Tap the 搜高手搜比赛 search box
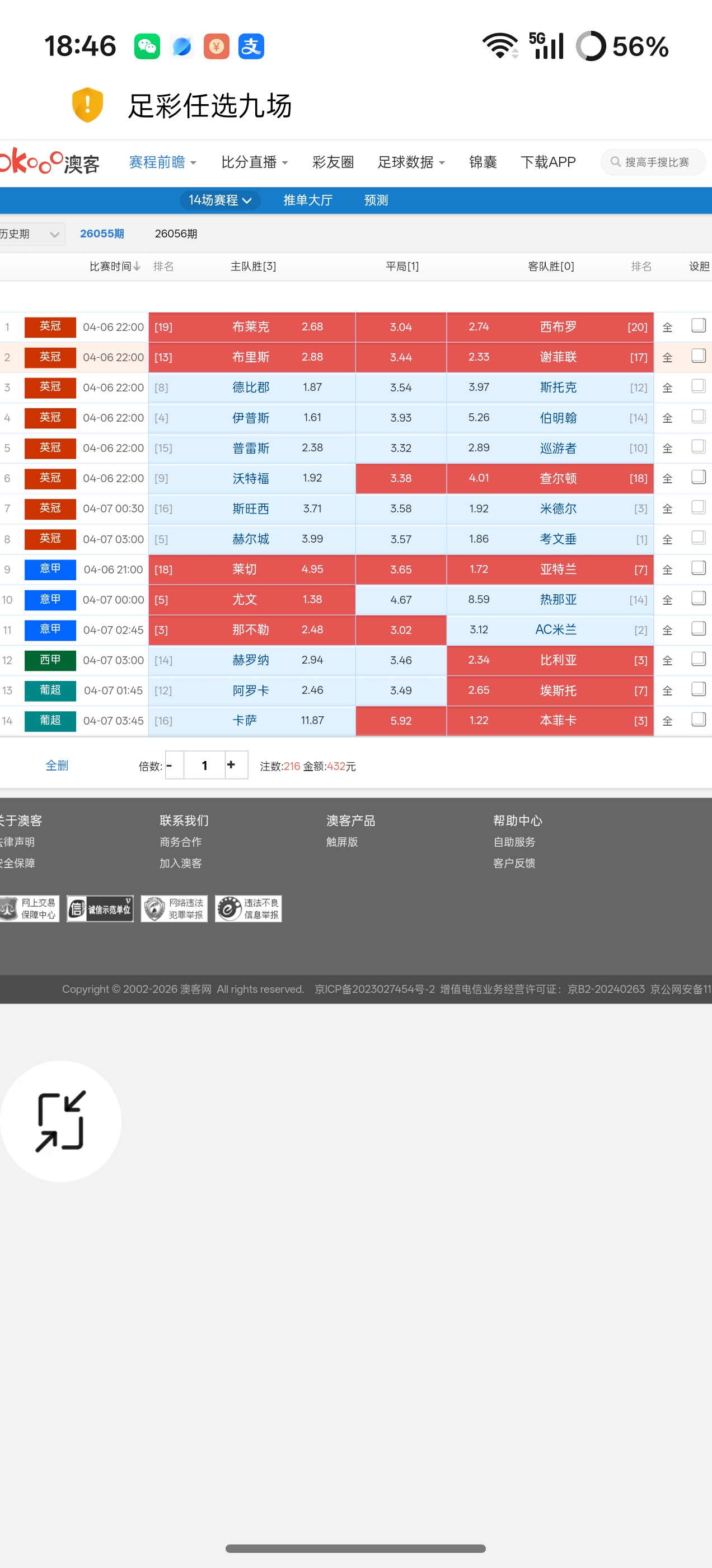 (x=656, y=162)
